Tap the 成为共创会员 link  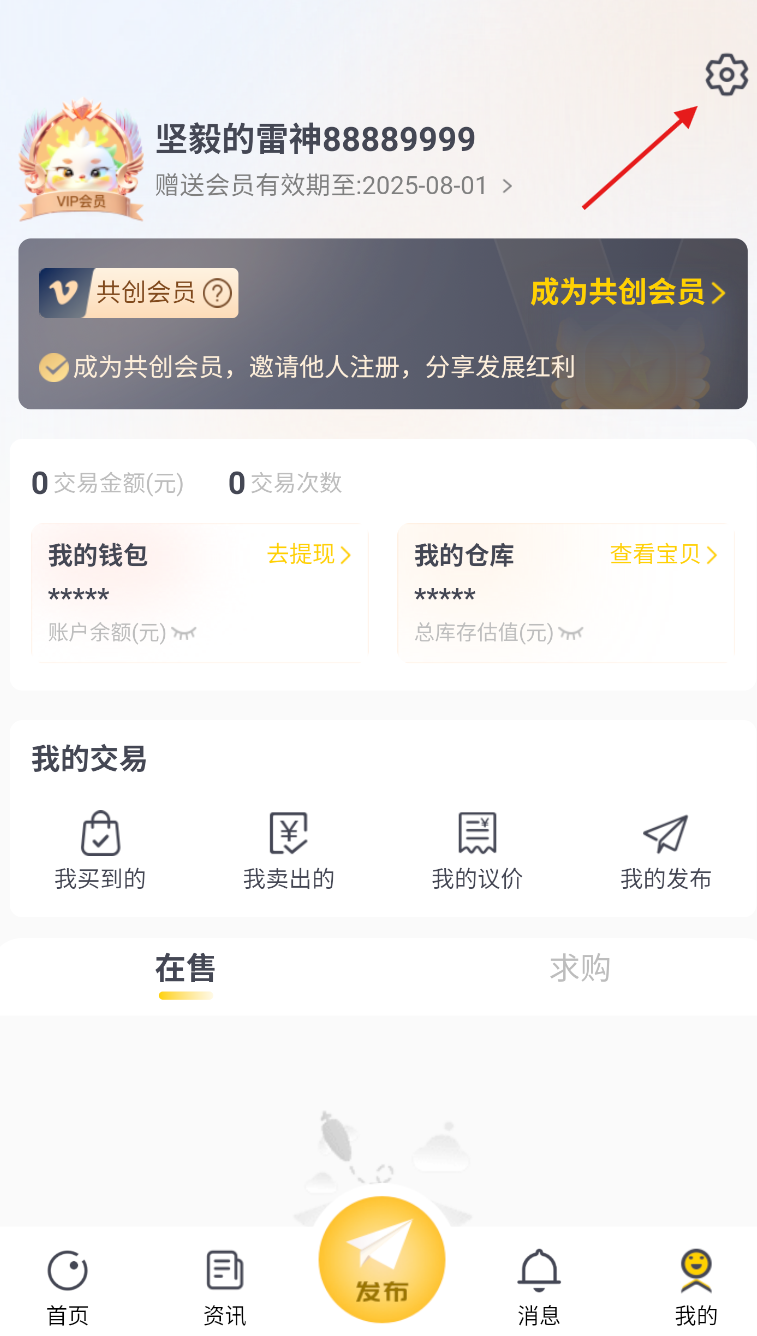(x=628, y=292)
